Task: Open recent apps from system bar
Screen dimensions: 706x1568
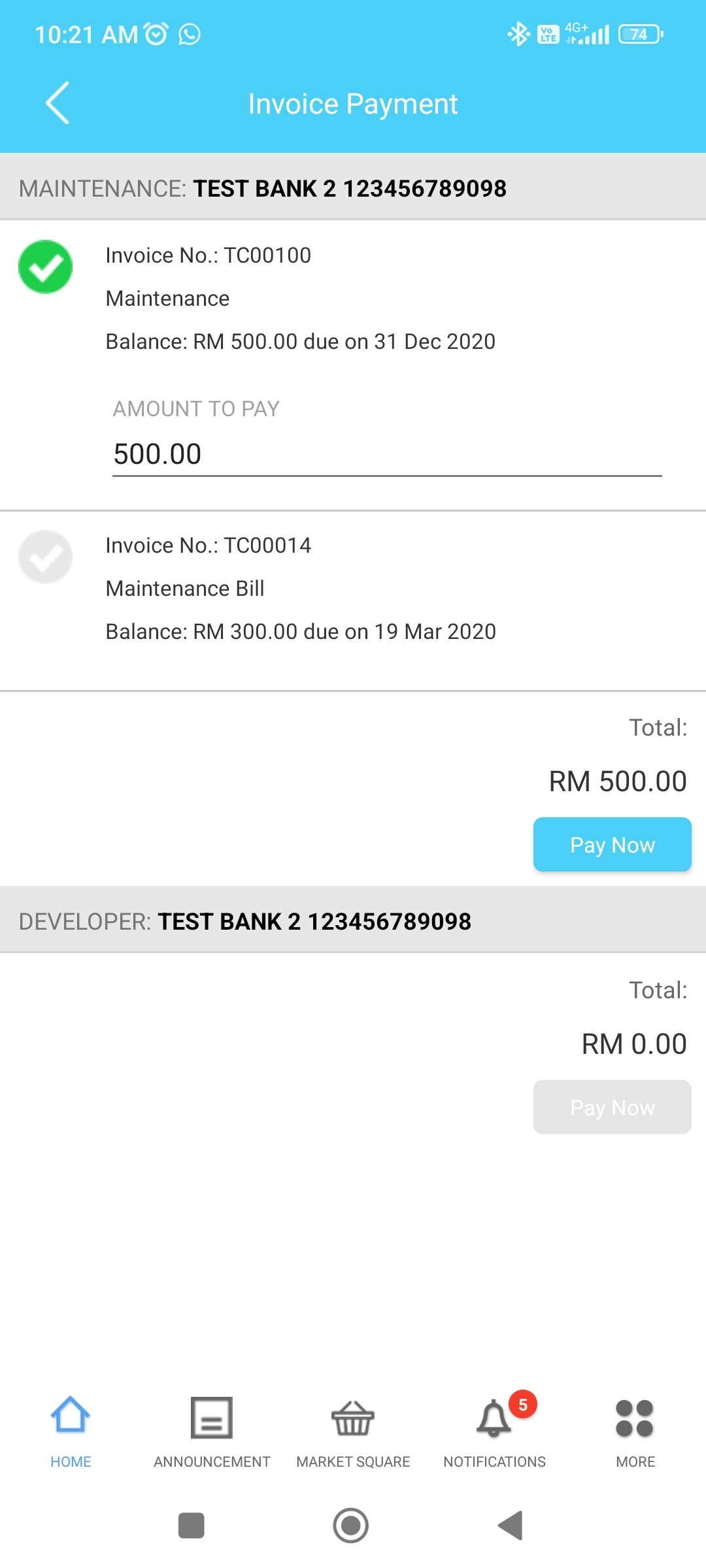Action: [x=192, y=1526]
